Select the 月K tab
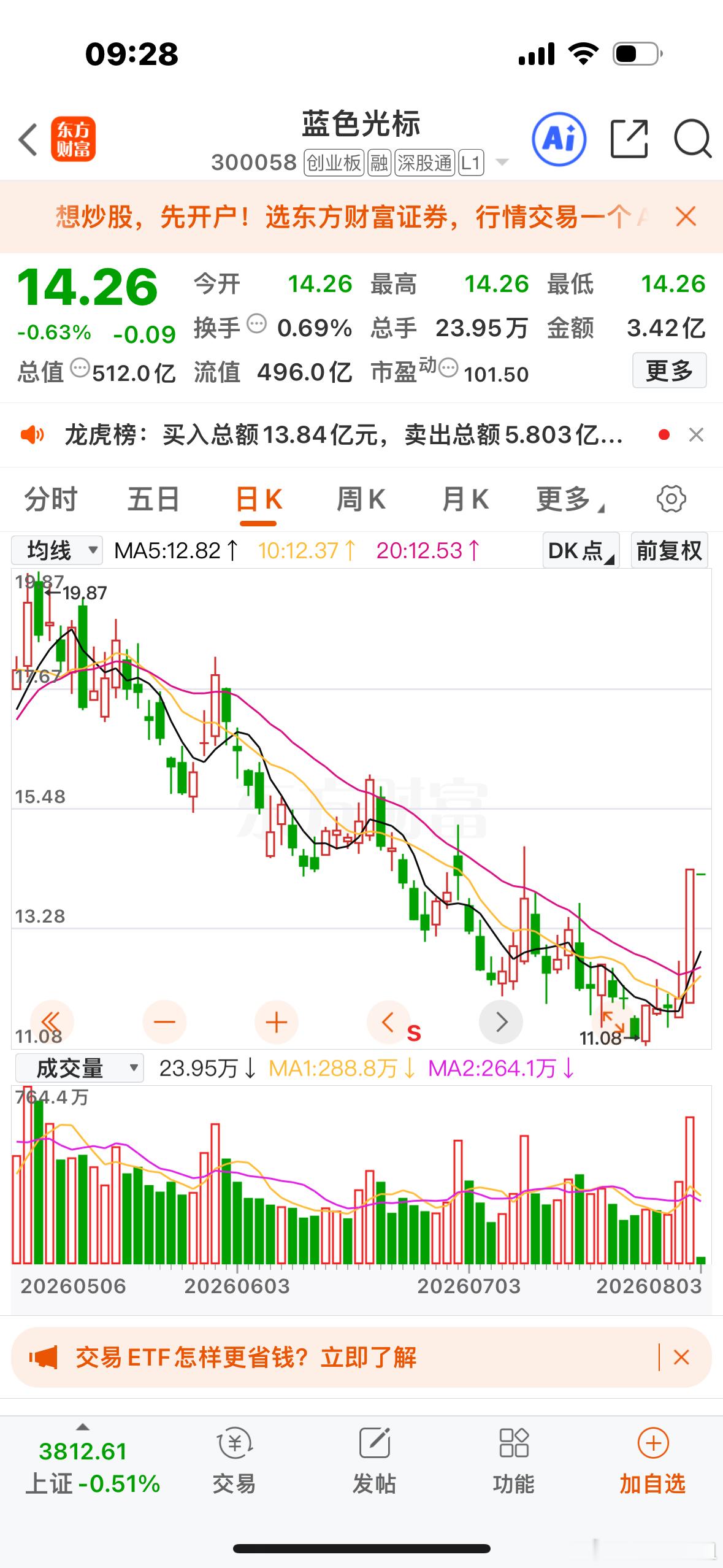Screen dimensions: 723x1568 (x=465, y=499)
